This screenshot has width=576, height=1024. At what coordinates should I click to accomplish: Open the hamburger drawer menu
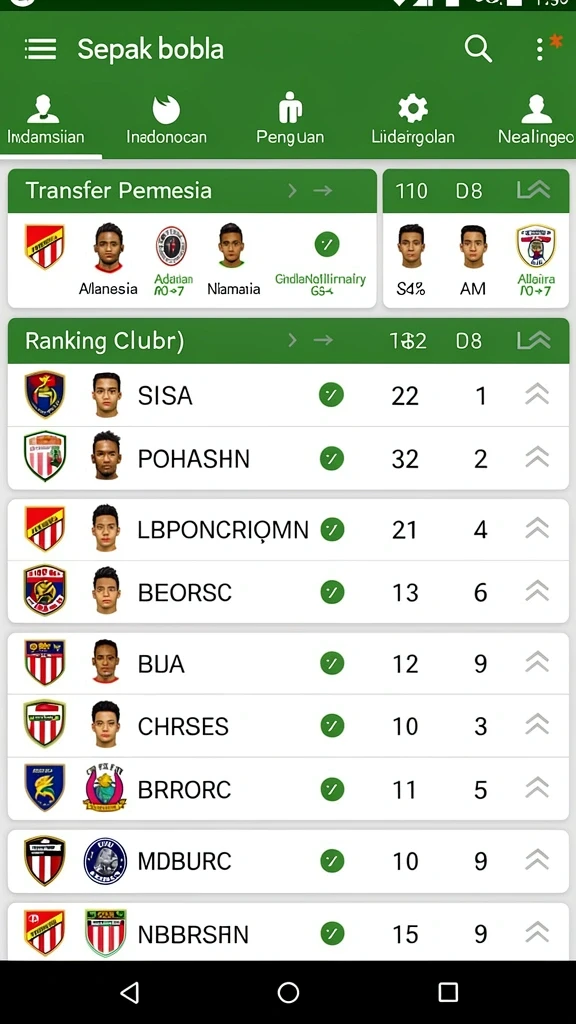click(x=40, y=49)
